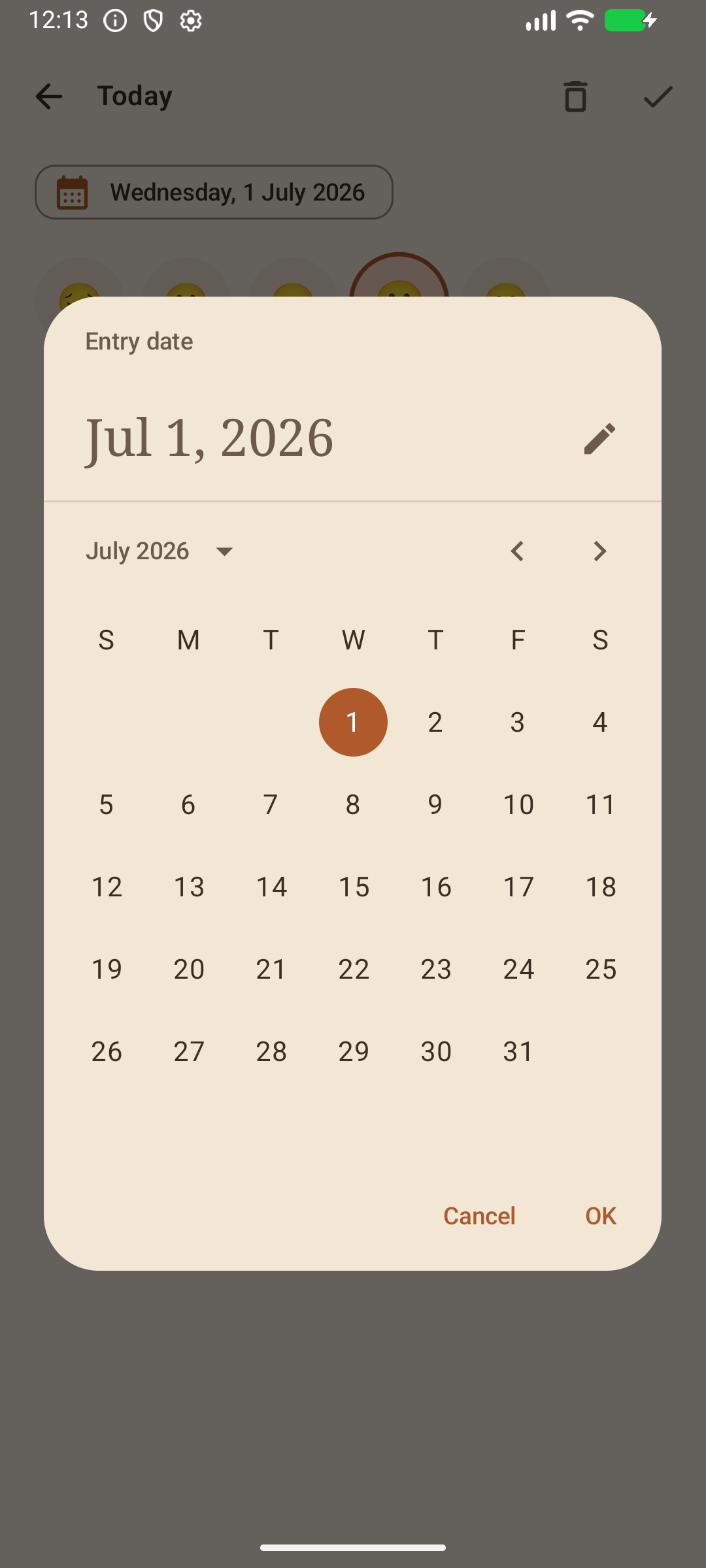706x1568 pixels.
Task: Go to the next month
Action: (x=599, y=551)
